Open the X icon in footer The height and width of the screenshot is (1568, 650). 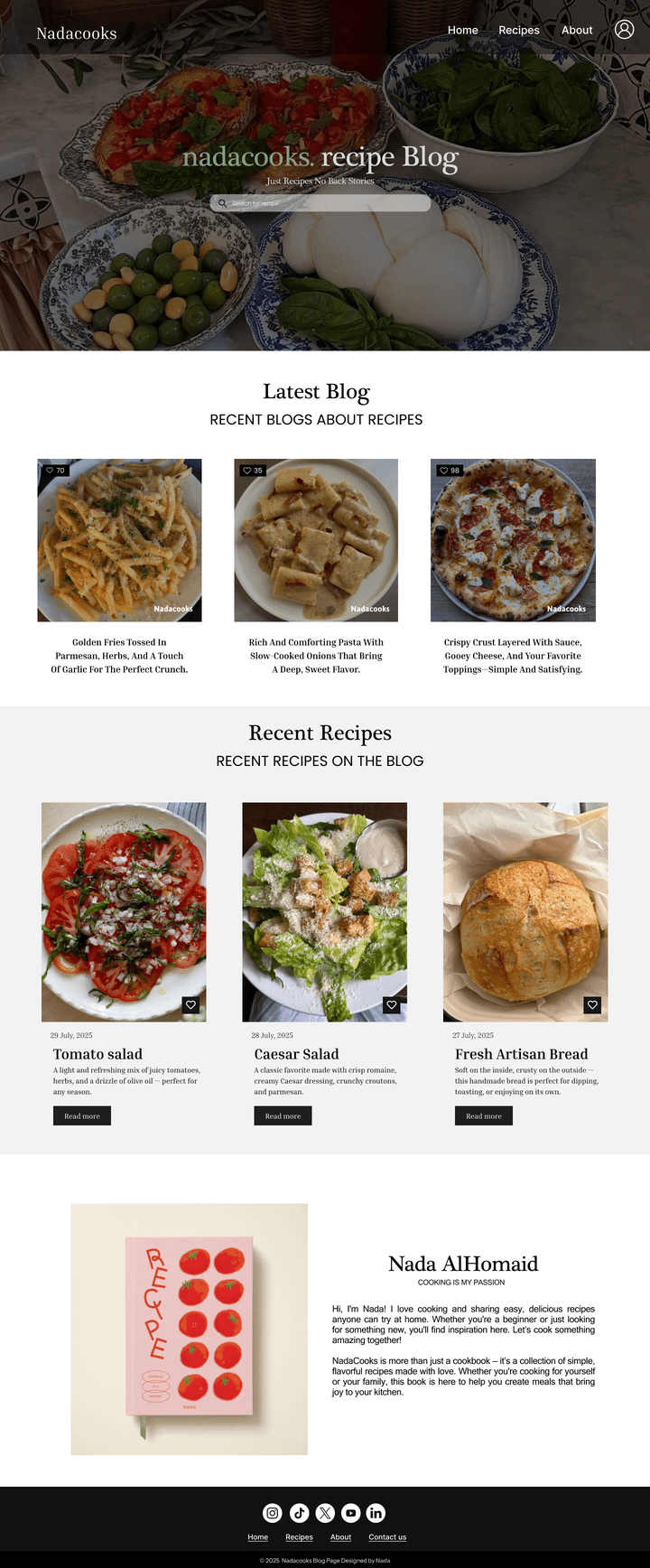click(x=325, y=1513)
